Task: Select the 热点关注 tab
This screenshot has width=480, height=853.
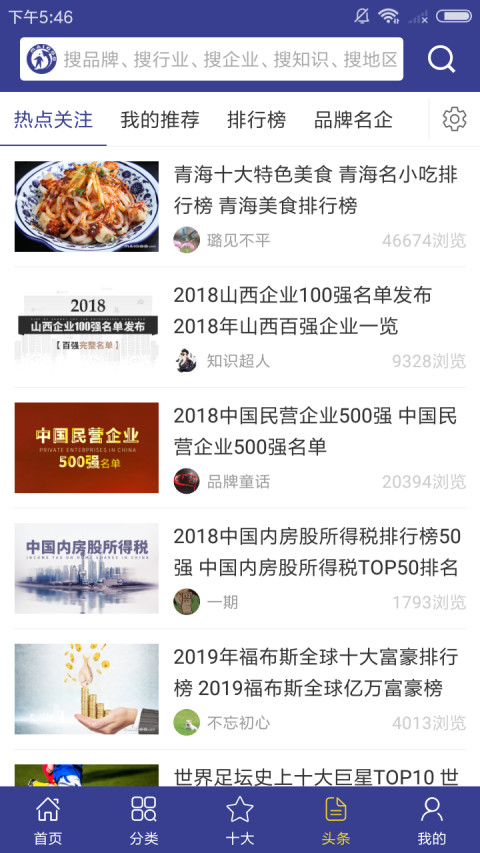Action: pos(53,120)
